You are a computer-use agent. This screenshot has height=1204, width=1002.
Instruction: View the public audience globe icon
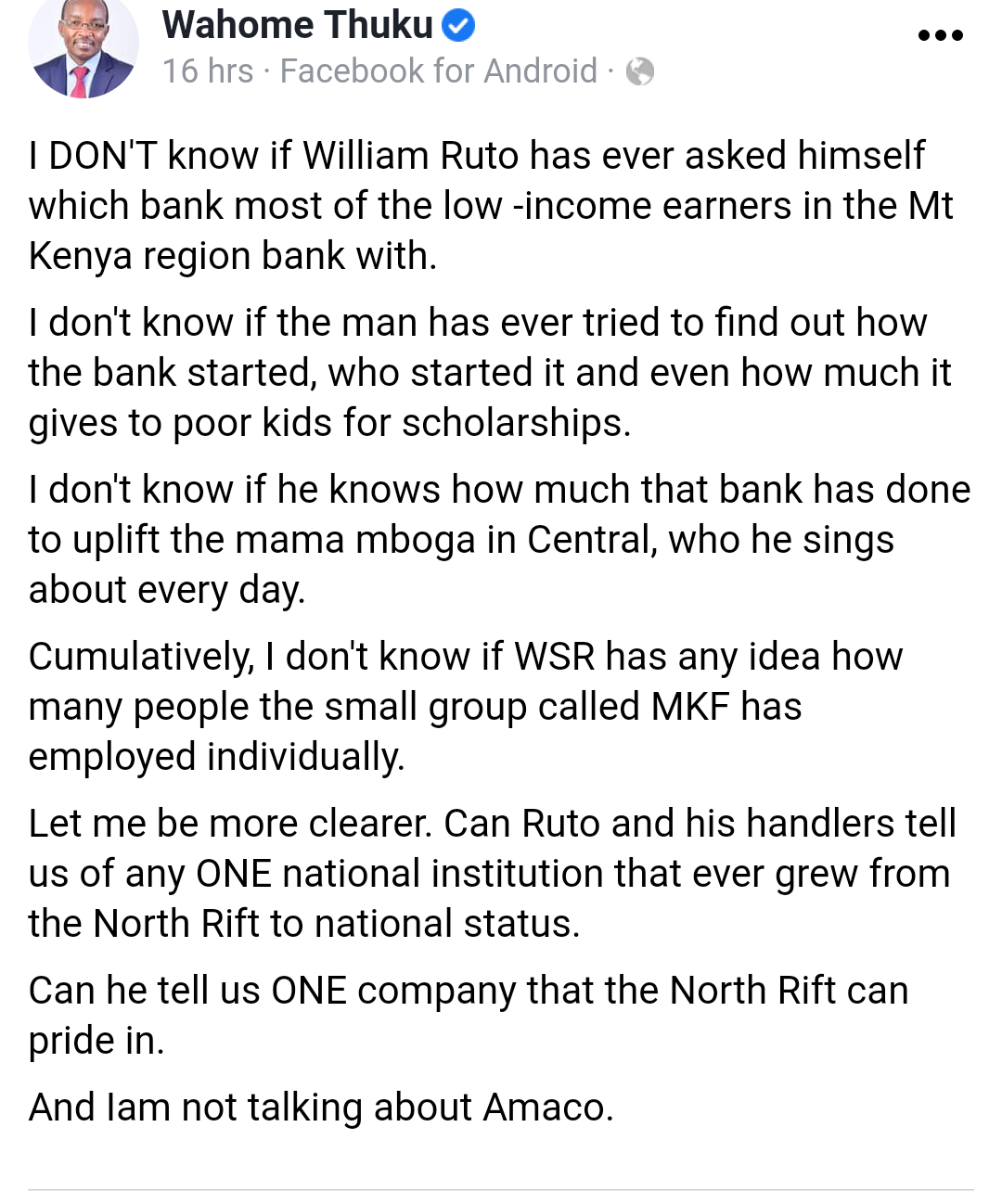coord(640,71)
